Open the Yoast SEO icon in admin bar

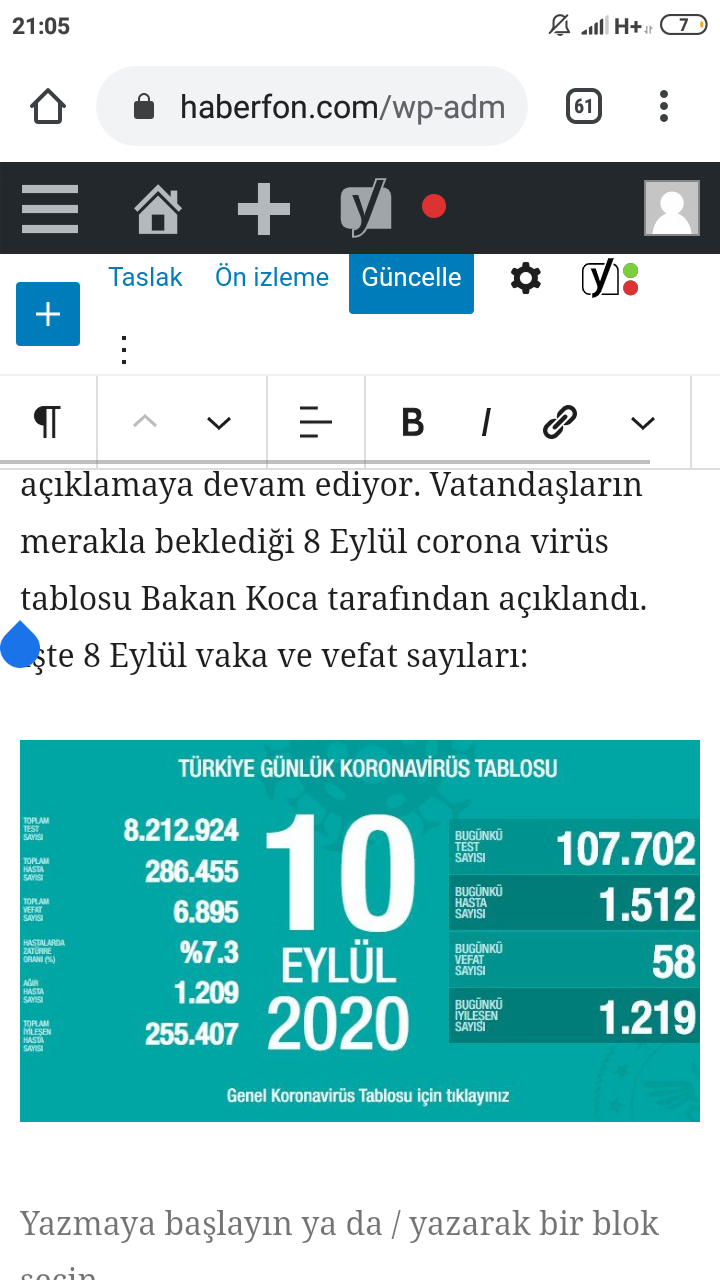tap(366, 208)
